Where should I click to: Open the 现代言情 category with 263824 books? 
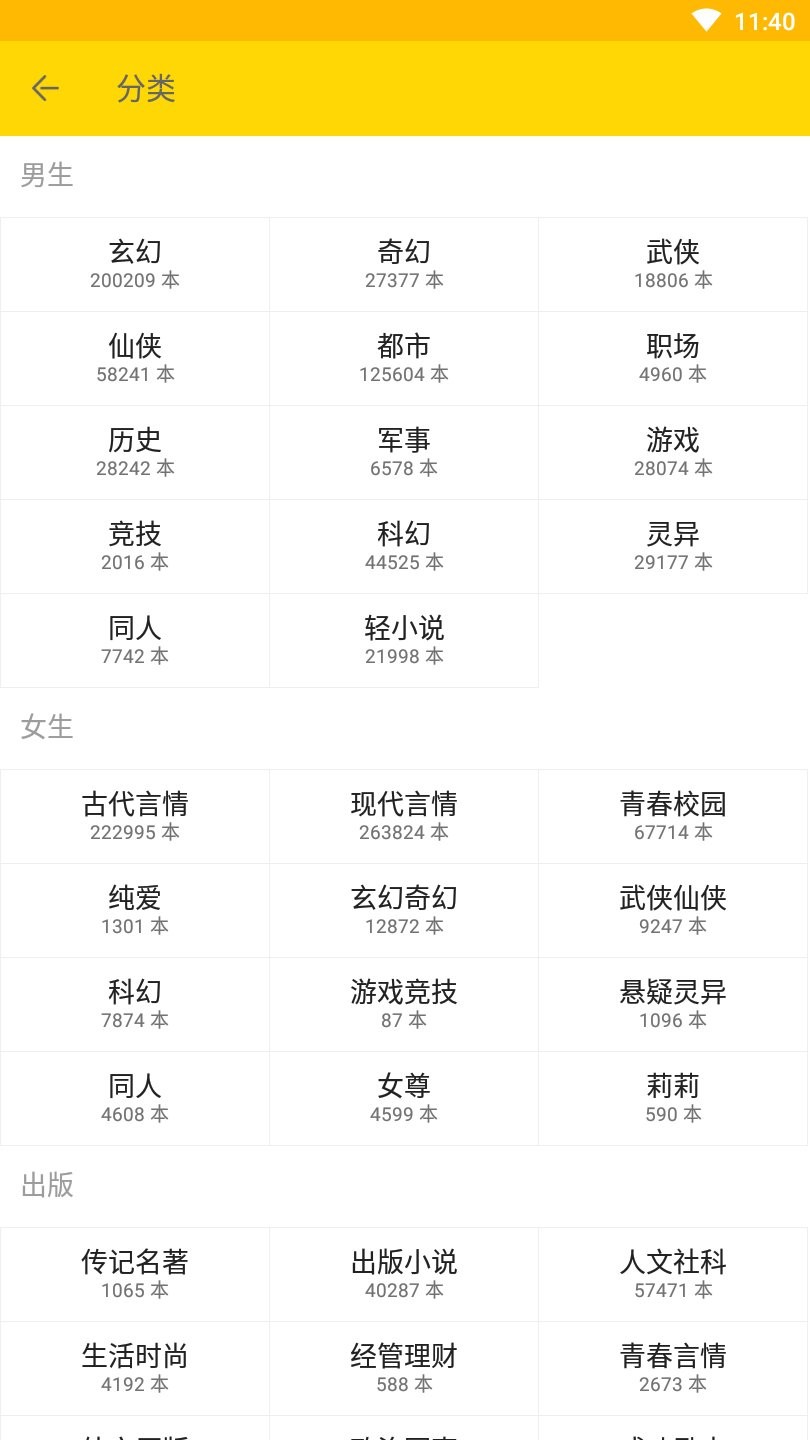tap(404, 815)
